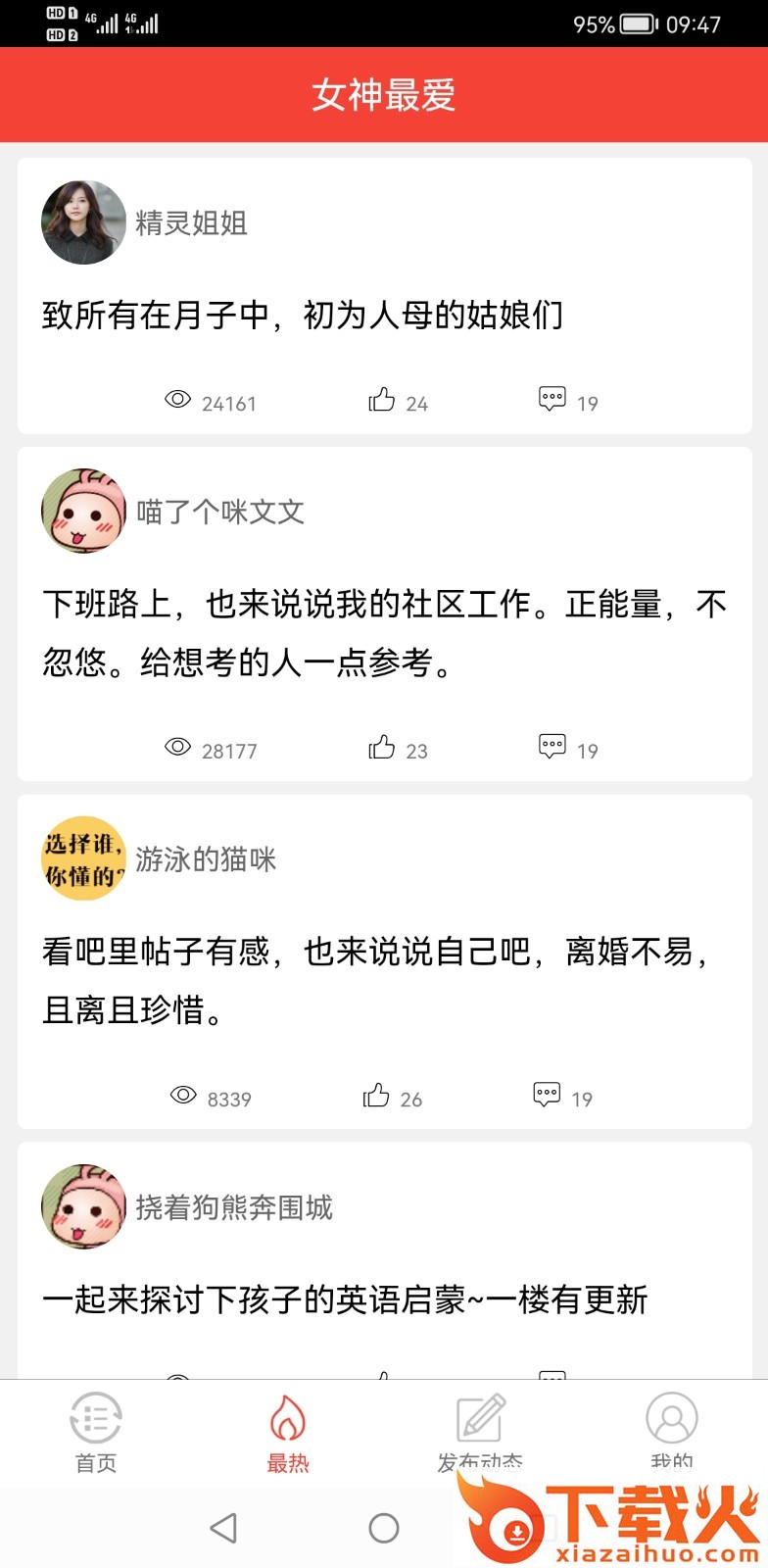Tap the system home button
The height and width of the screenshot is (1568, 768).
(384, 1528)
